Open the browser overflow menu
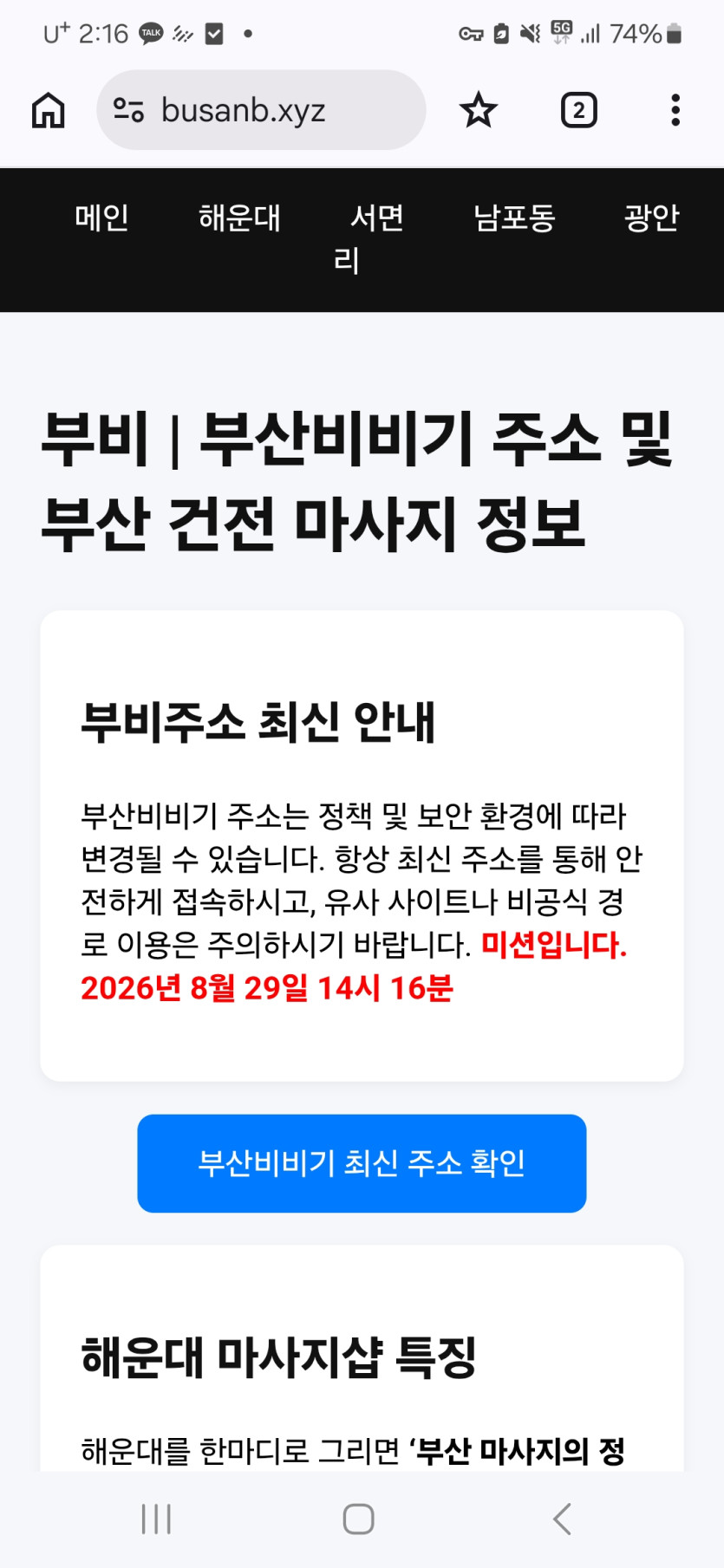 tap(675, 110)
